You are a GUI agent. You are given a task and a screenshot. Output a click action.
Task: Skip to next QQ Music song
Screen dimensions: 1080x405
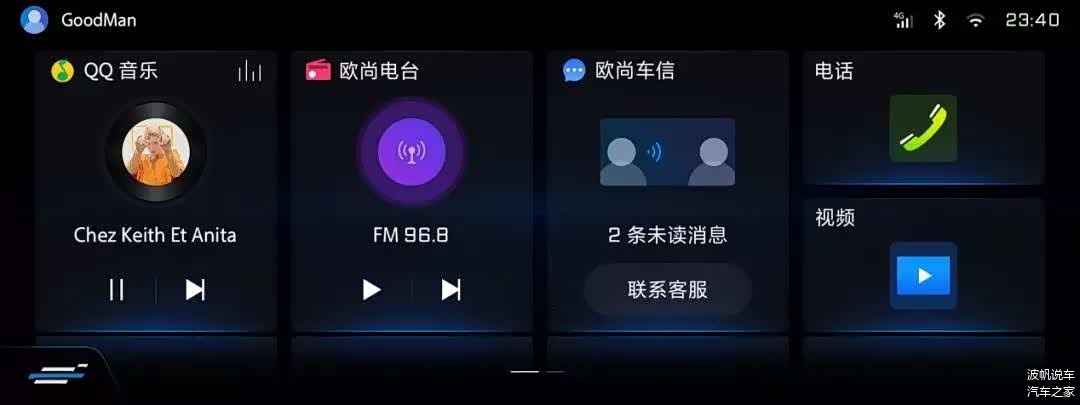195,290
